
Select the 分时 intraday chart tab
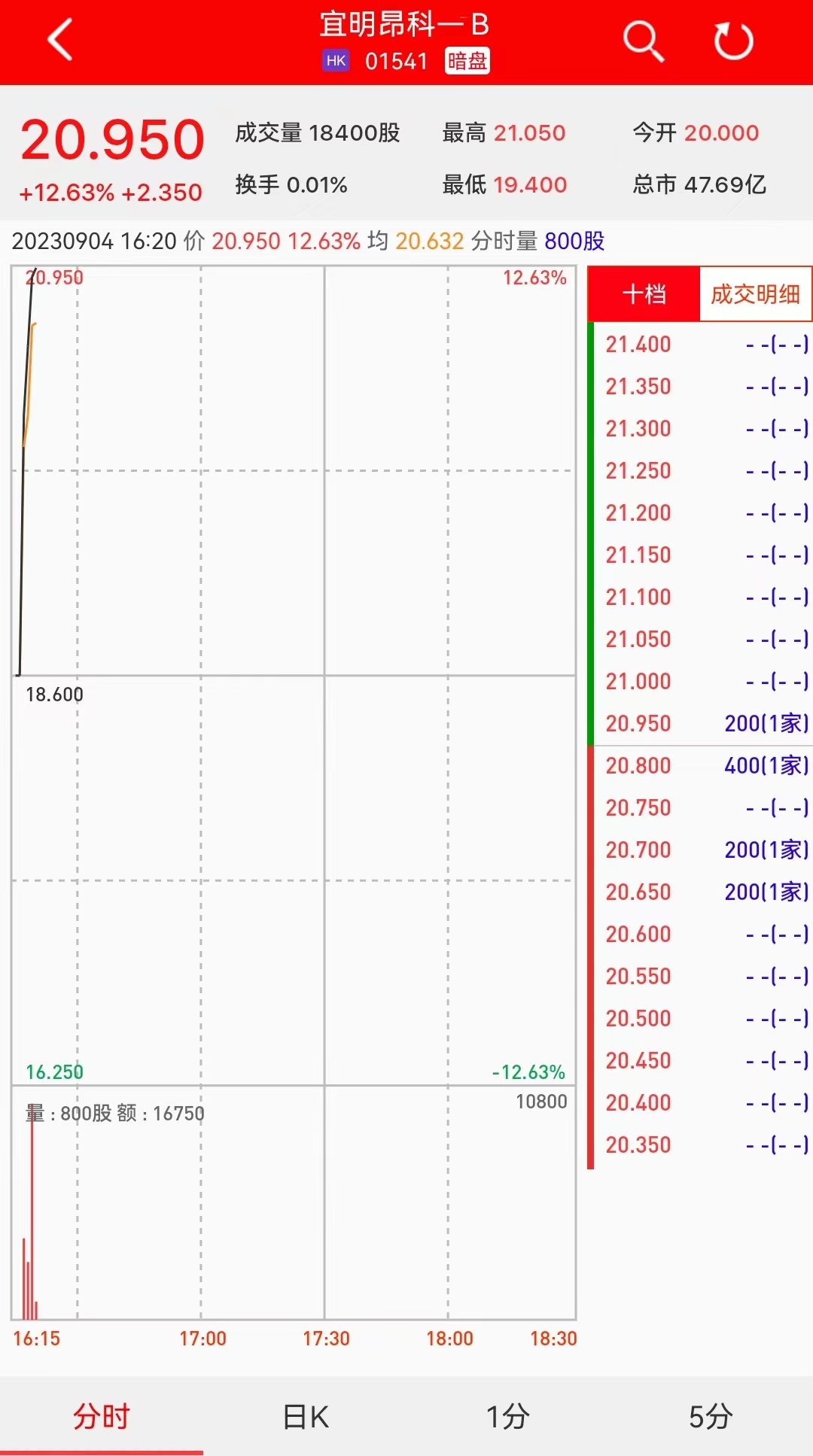tap(102, 1416)
